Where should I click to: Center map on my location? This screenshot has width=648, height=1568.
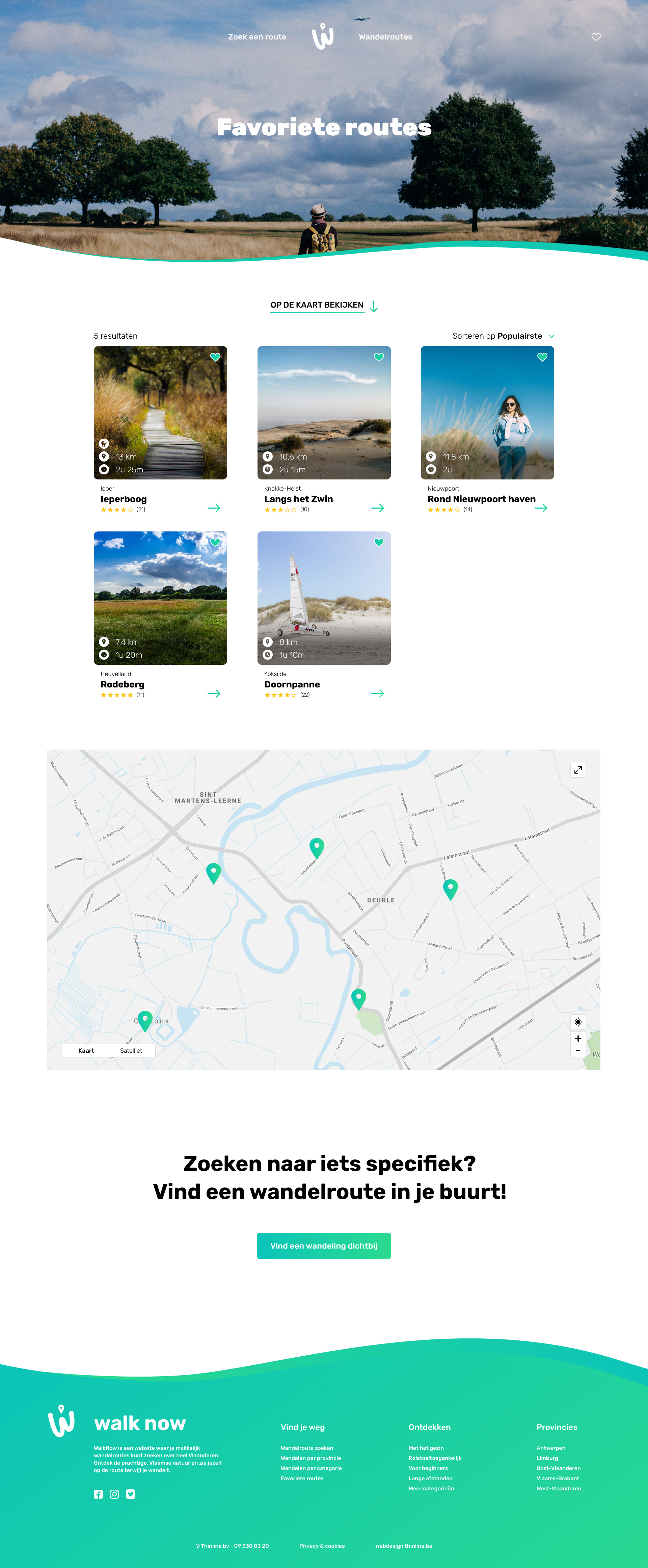coord(577,1022)
